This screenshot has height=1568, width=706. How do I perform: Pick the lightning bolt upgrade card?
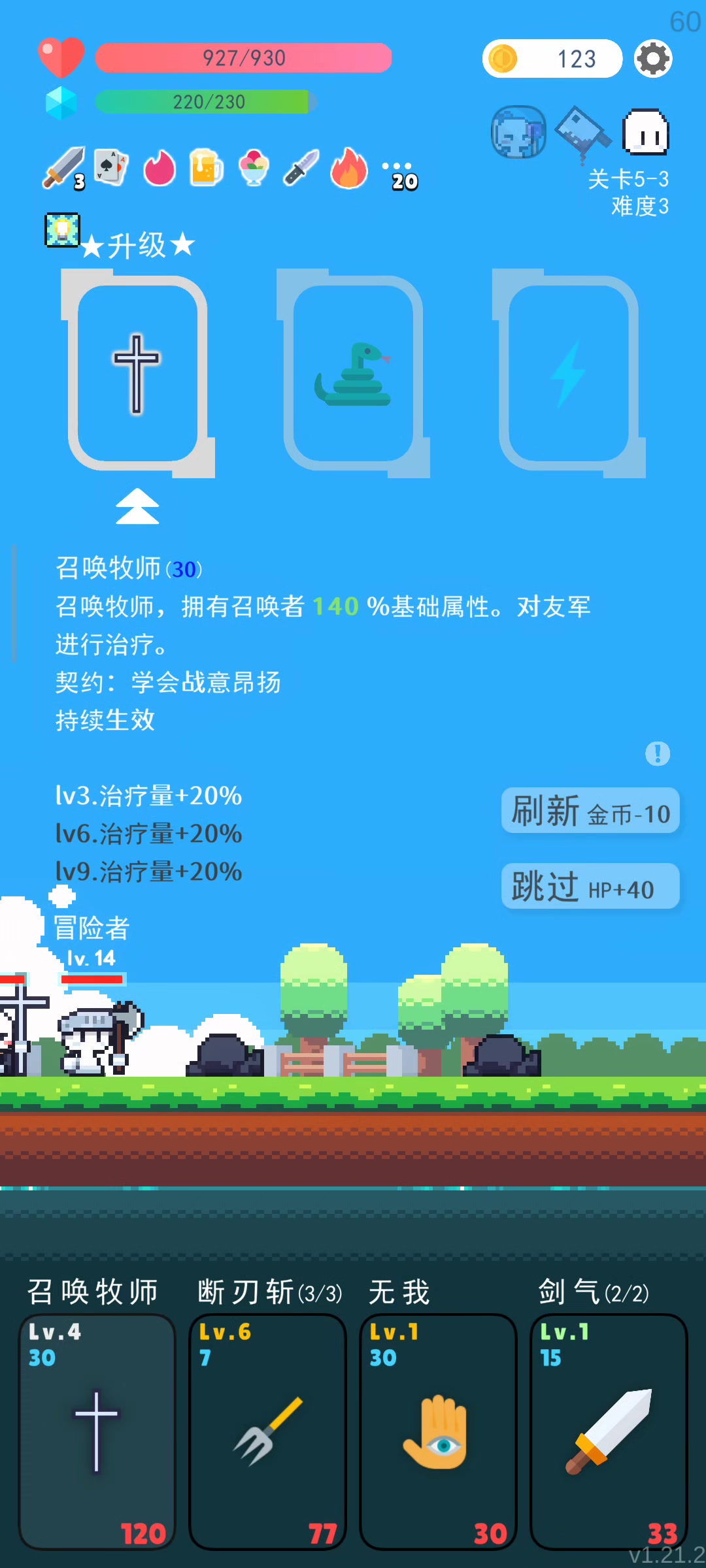coord(569,374)
